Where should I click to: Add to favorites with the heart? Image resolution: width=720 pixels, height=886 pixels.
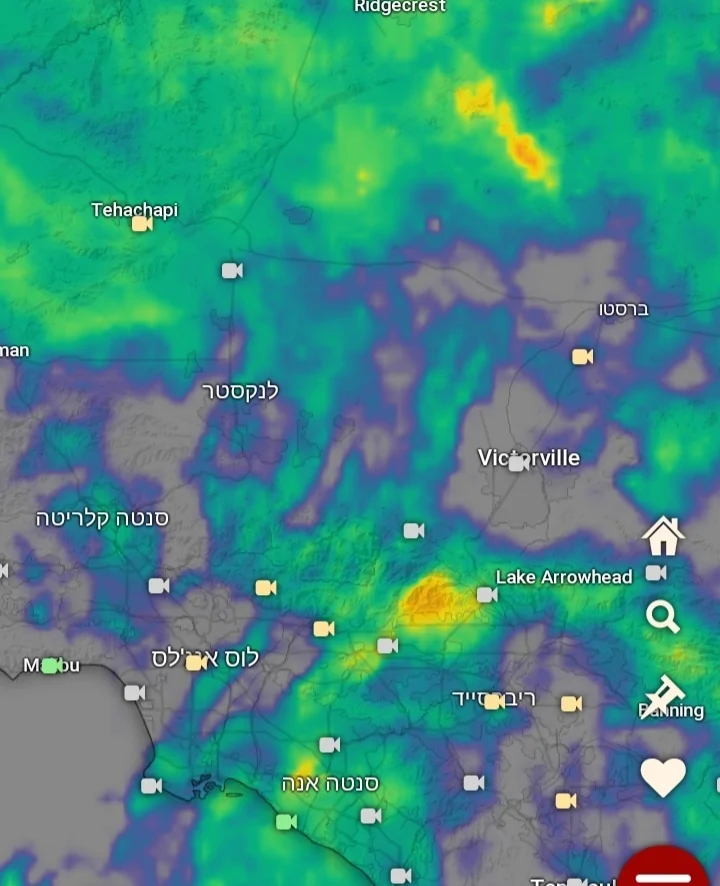point(663,777)
